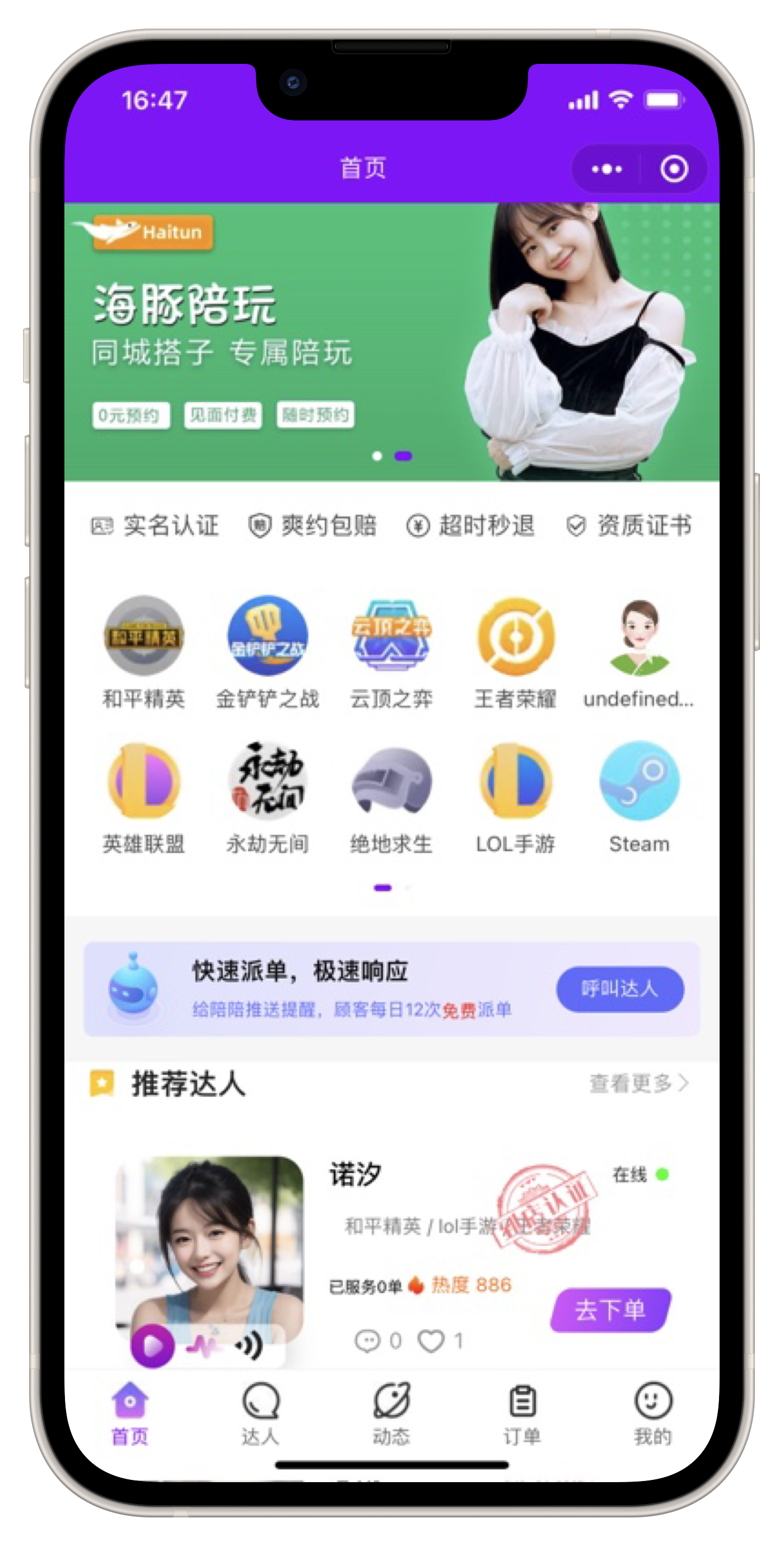Open the mini-program more options menu
This screenshot has width=784, height=1546.
point(606,169)
